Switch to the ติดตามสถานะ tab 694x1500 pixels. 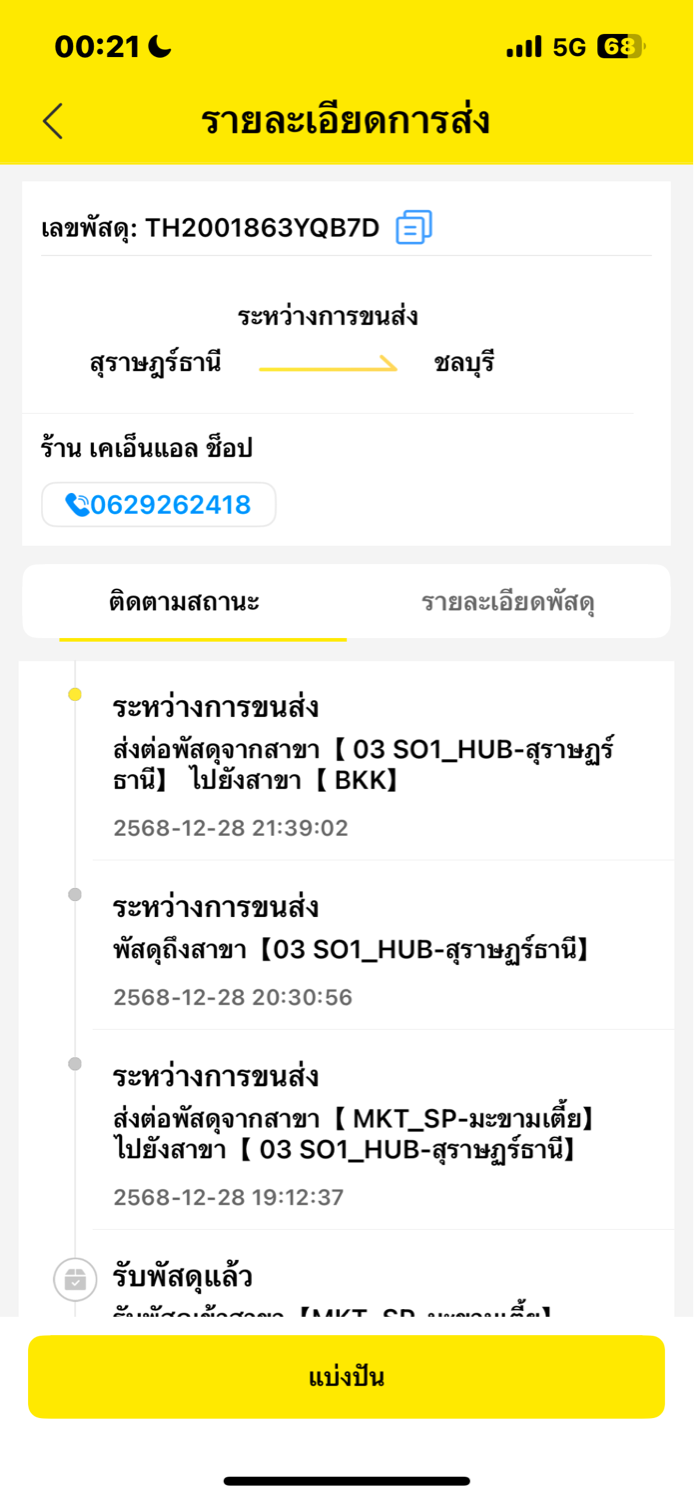point(185,603)
